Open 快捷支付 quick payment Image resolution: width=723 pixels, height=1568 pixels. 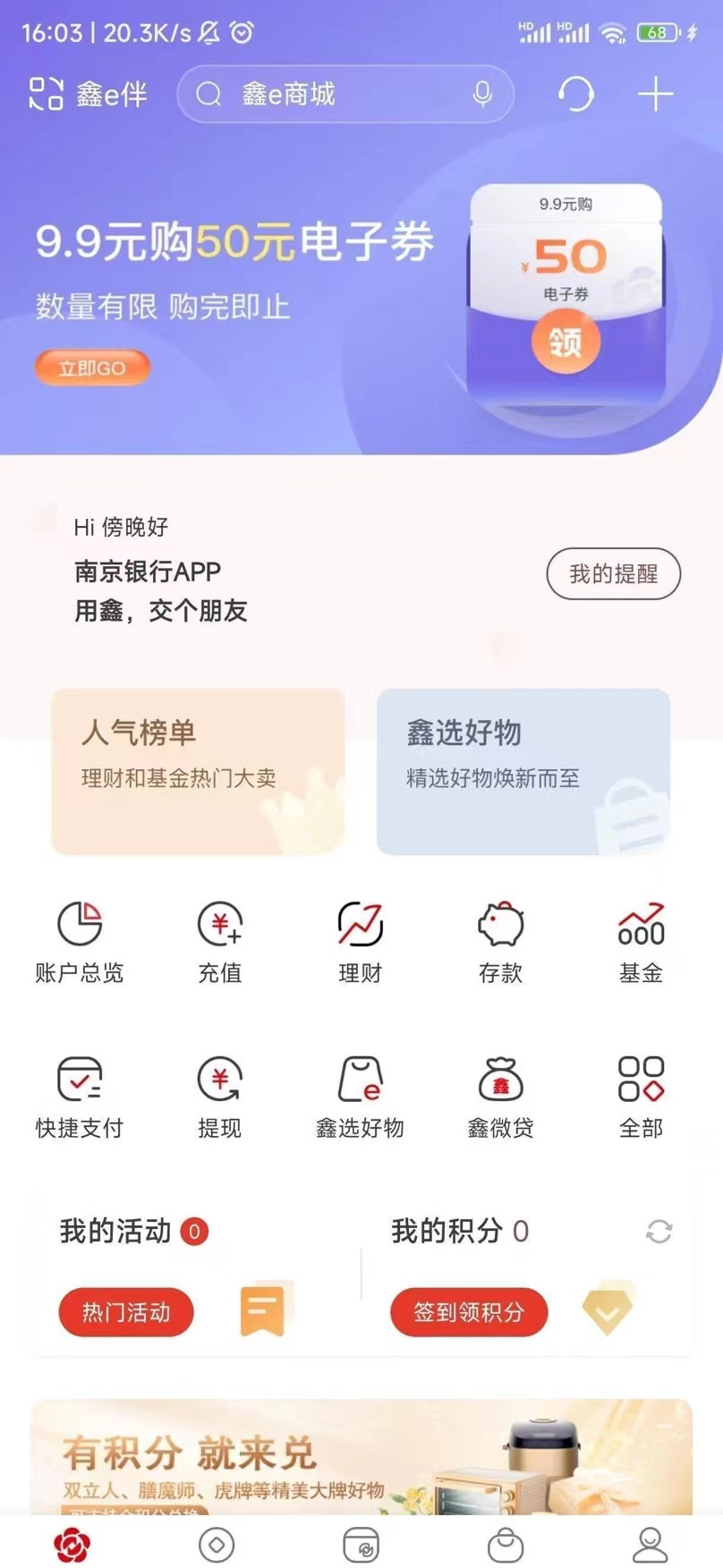point(80,1097)
